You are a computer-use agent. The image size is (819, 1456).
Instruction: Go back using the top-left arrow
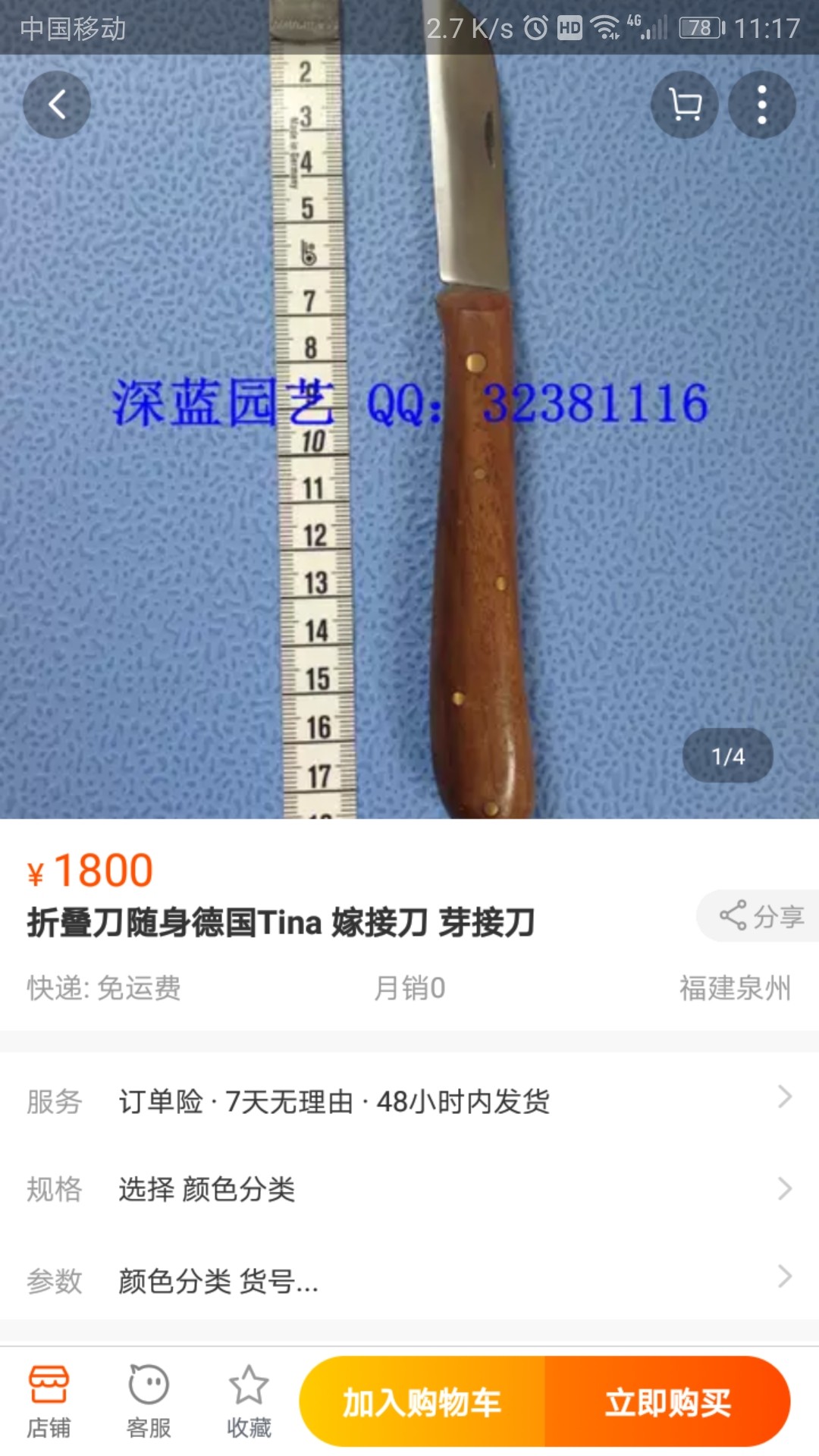click(x=57, y=105)
